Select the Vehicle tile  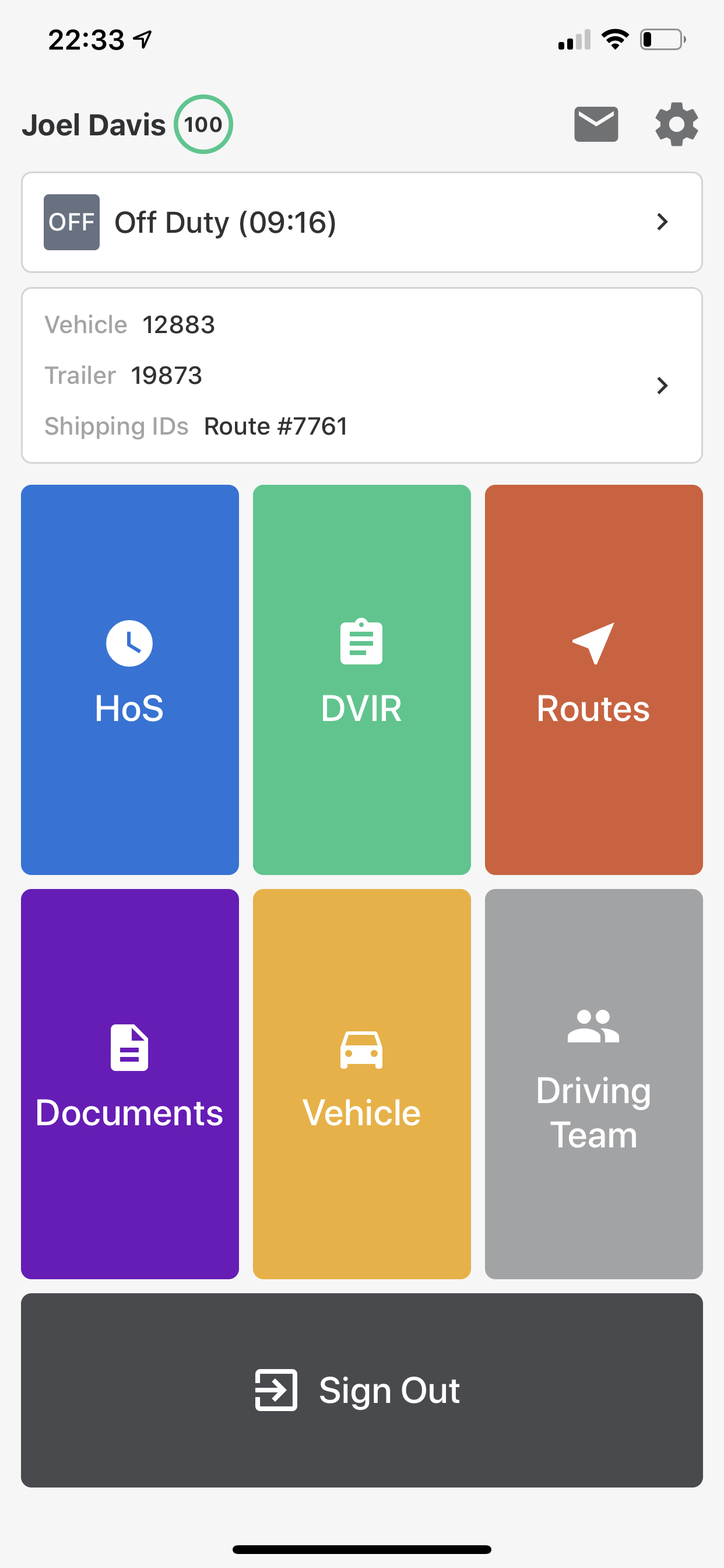361,1083
